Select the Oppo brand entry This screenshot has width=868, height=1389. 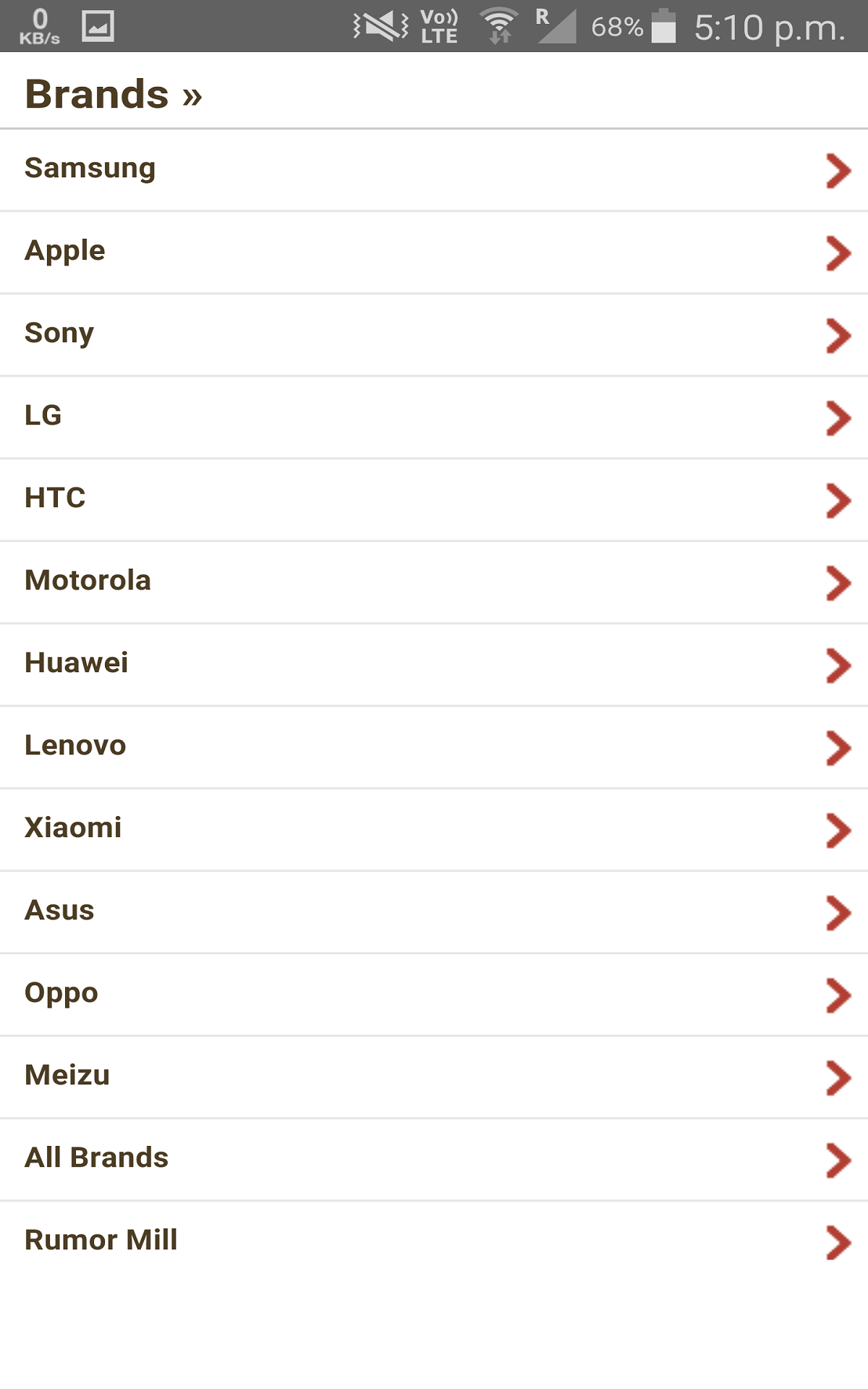pyautogui.click(x=60, y=993)
